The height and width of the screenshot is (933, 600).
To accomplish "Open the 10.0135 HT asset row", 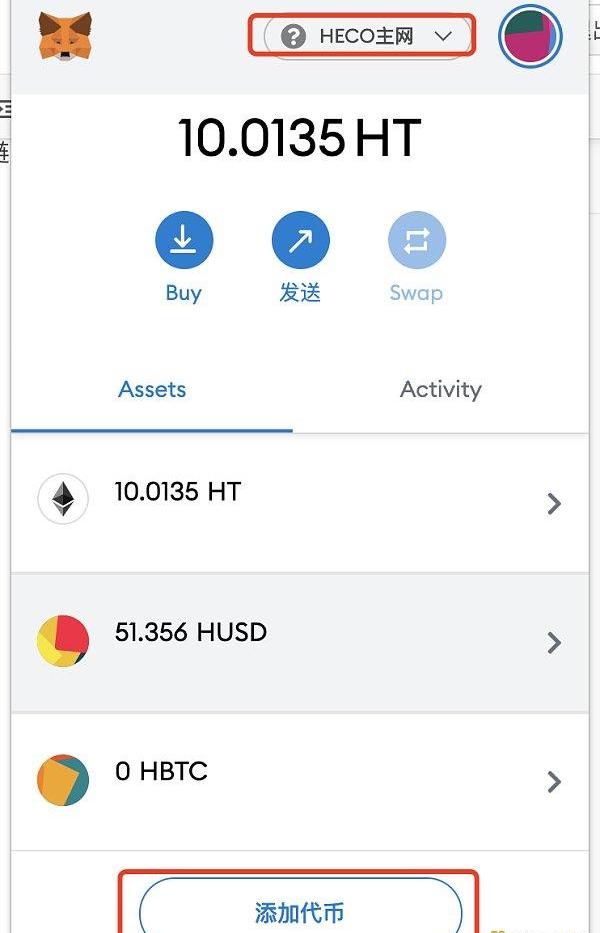I will [x=300, y=503].
